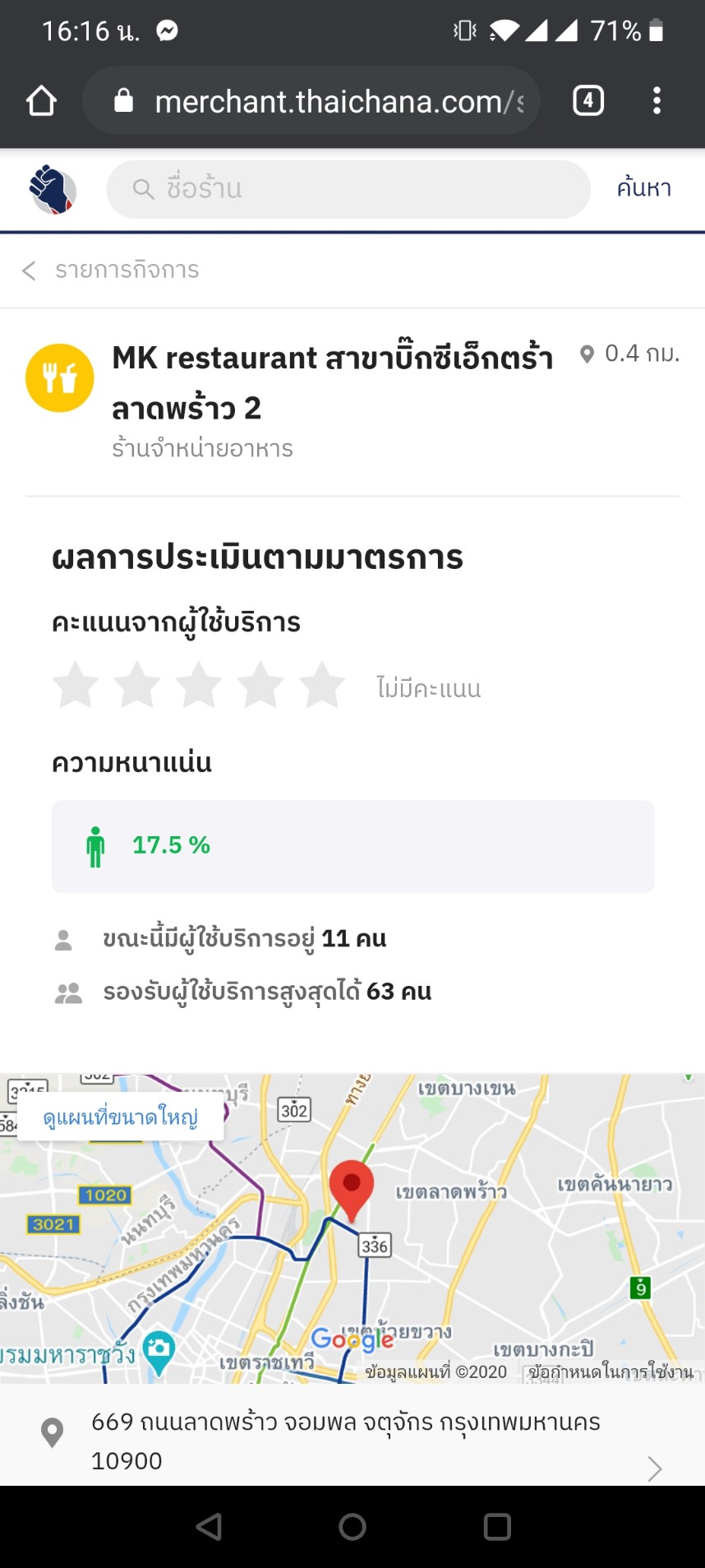Go to the browser home page

click(41, 101)
